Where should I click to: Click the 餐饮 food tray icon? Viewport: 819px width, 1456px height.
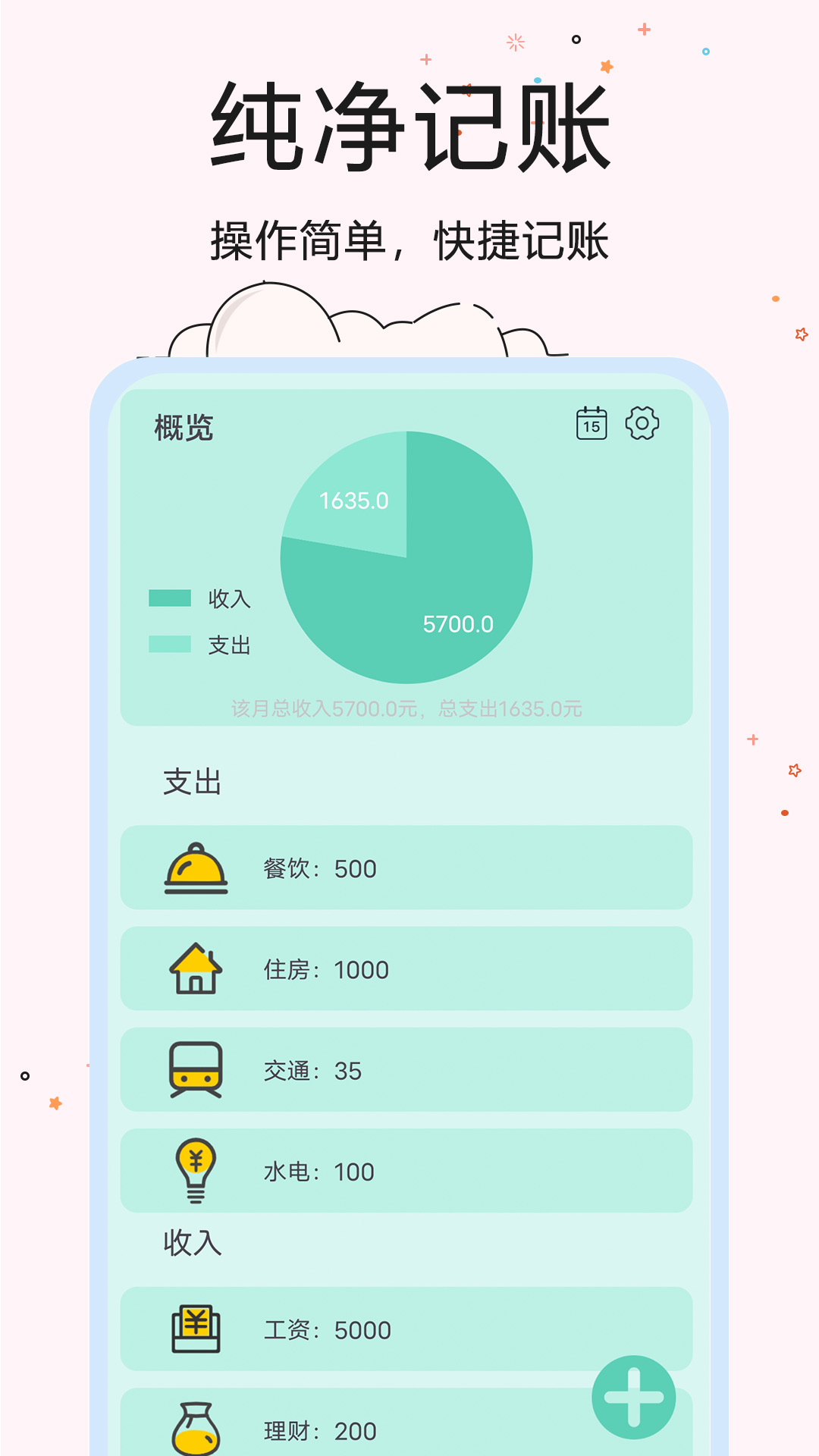pos(196,868)
